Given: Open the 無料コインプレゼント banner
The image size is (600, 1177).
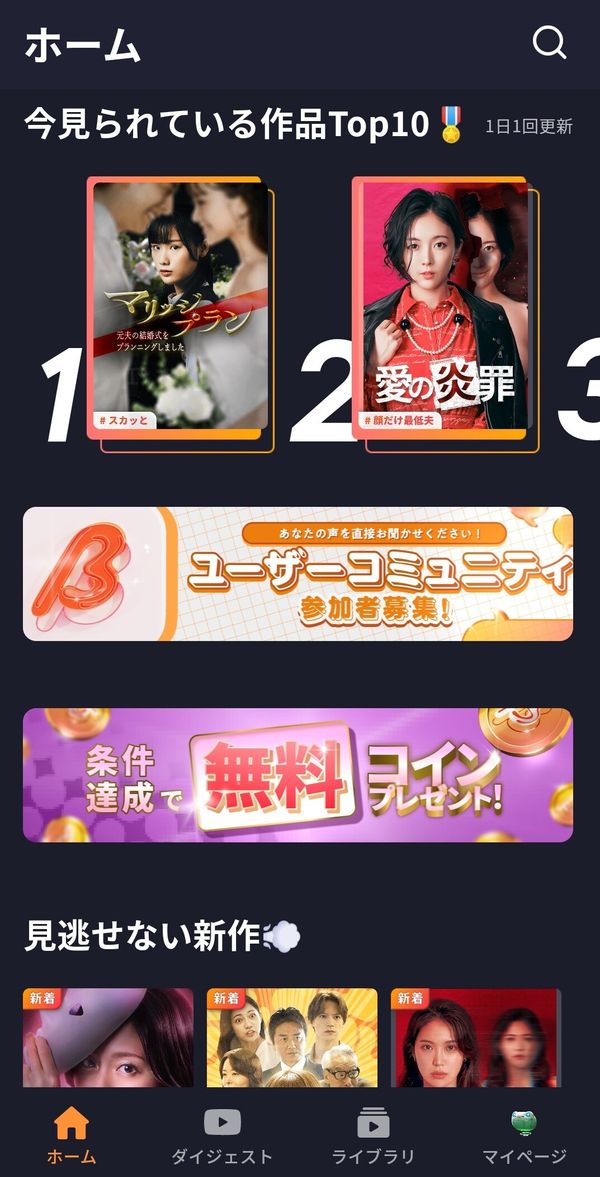Looking at the screenshot, I should 298,775.
